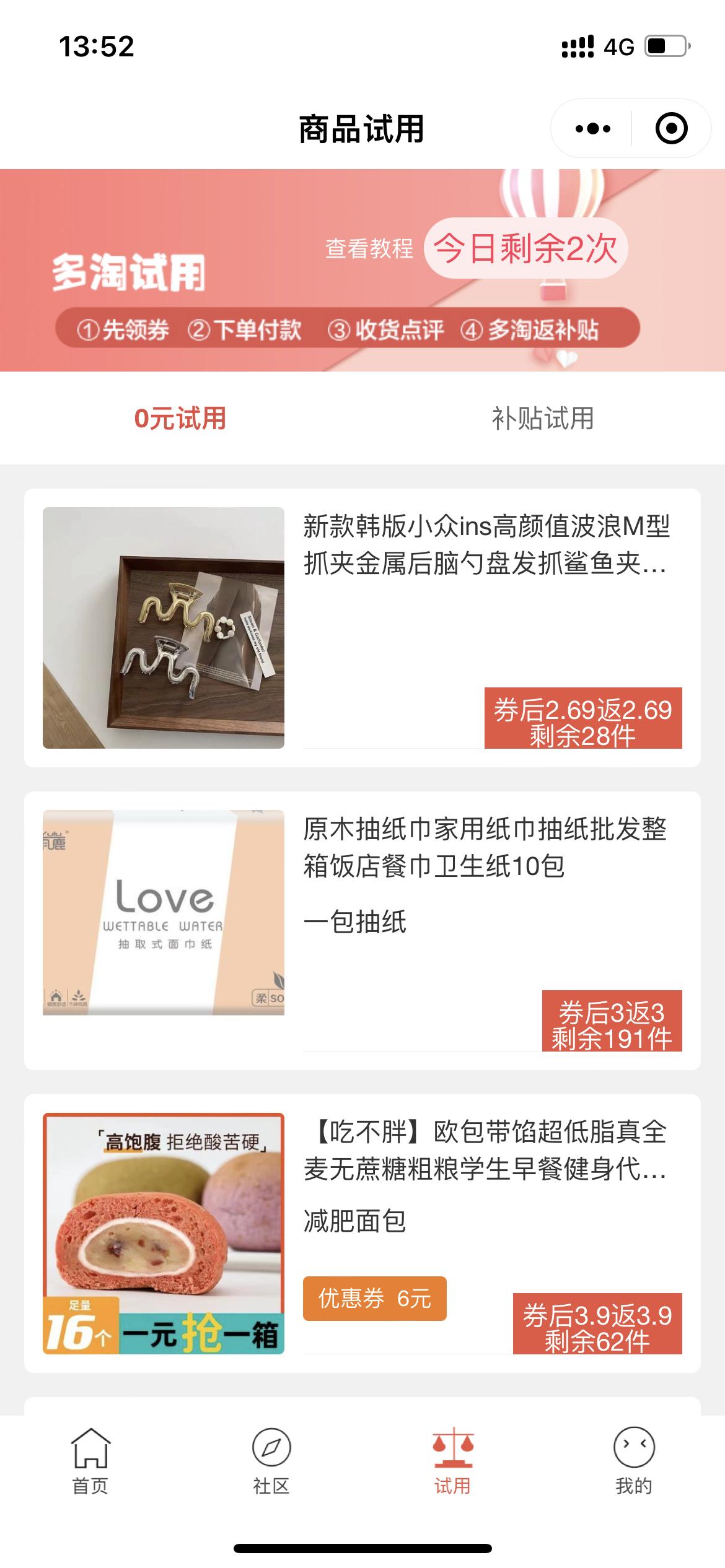Image resolution: width=725 pixels, height=1568 pixels.
Task: Go to the 首页 home tab
Action: [x=90, y=1458]
